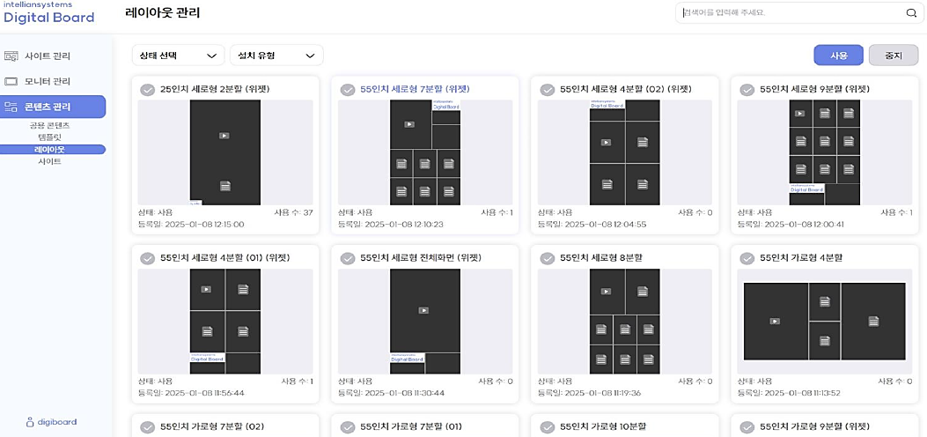The width and height of the screenshot is (927, 437).
Task: Tap the magnifier search icon
Action: [x=911, y=13]
